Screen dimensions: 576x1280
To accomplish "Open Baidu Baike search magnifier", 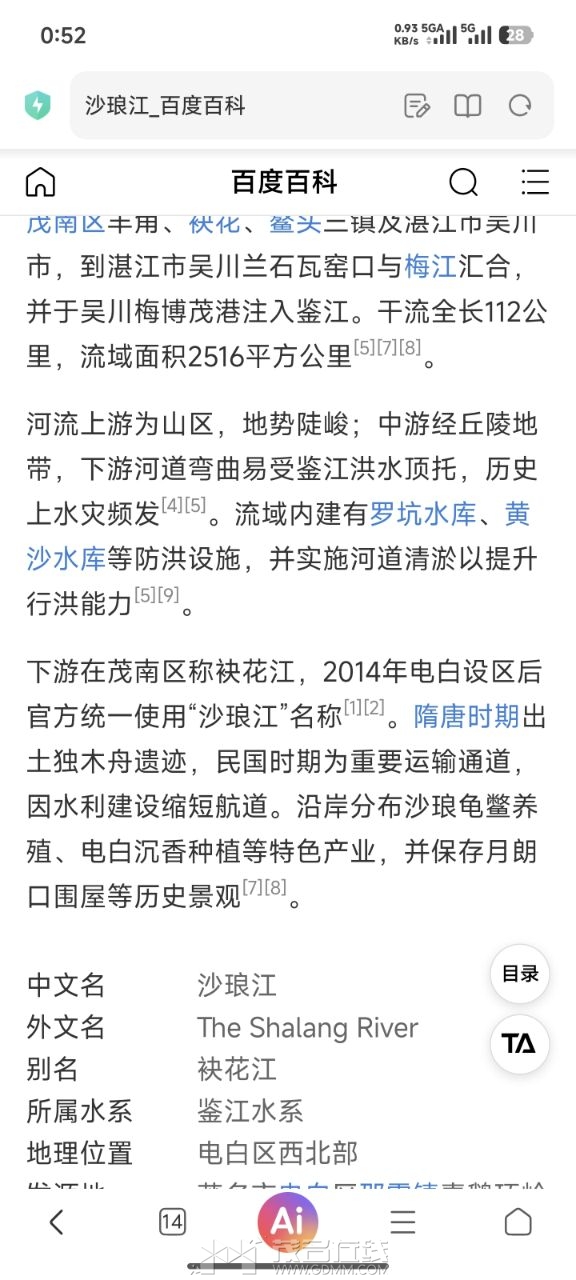I will [x=464, y=182].
